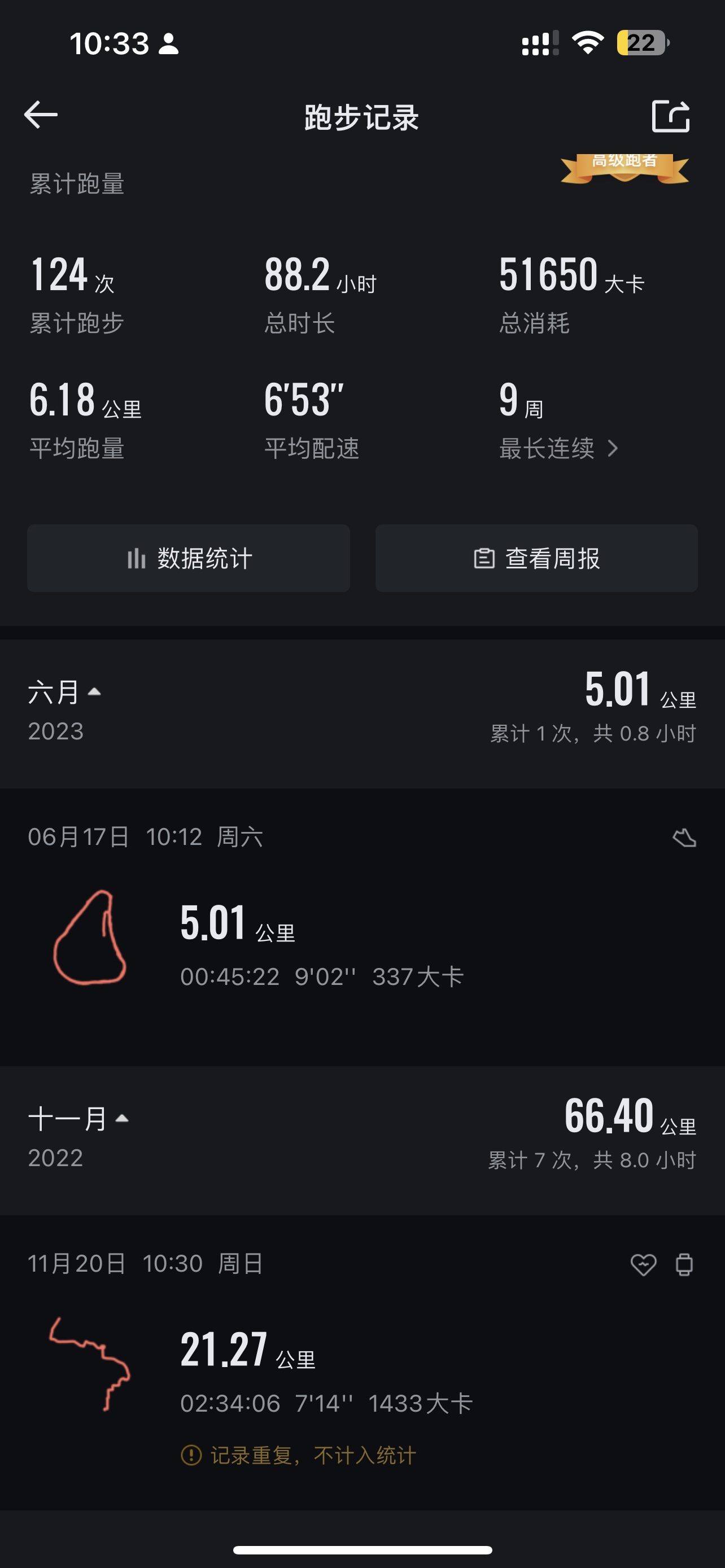The width and height of the screenshot is (725, 1568).
Task: Share the running records
Action: (x=671, y=116)
